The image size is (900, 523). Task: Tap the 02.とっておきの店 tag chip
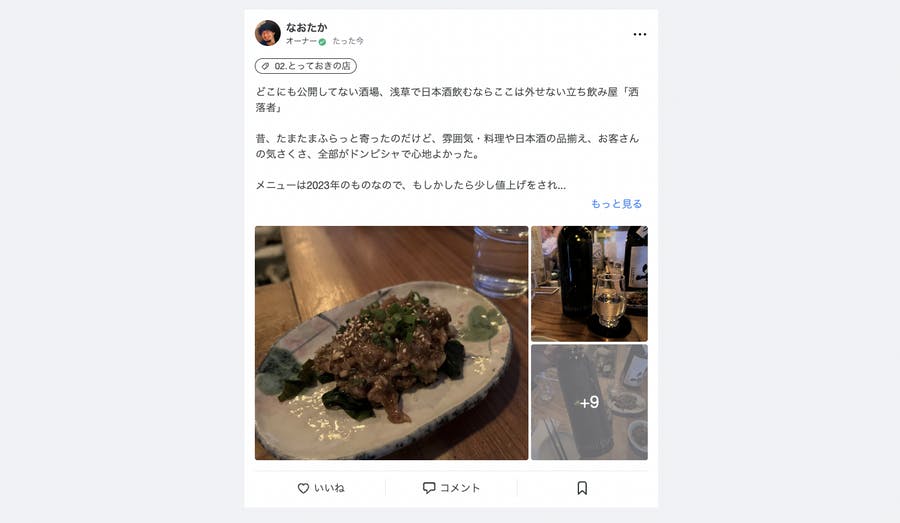[306, 66]
